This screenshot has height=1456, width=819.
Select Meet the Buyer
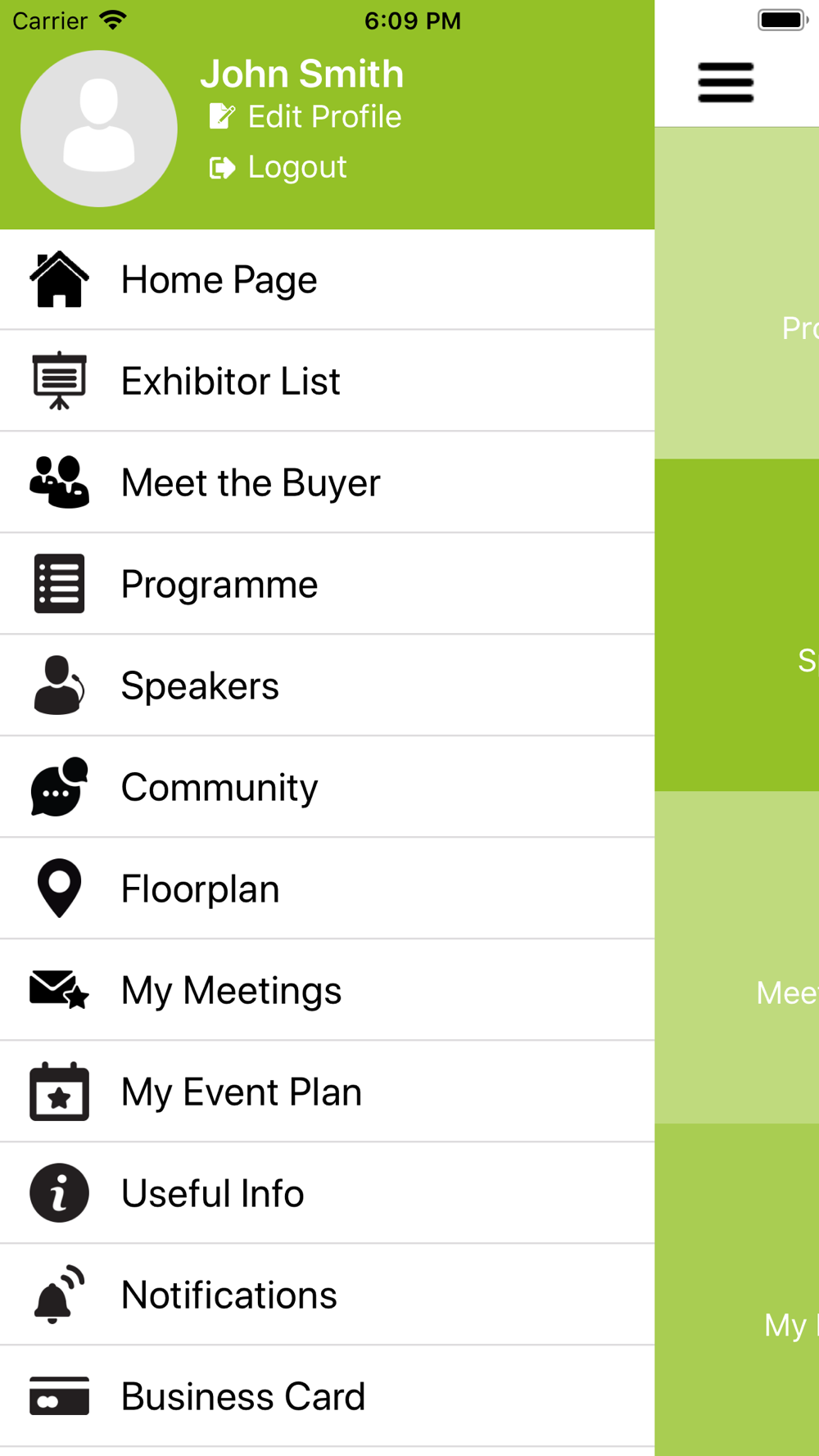tap(328, 483)
